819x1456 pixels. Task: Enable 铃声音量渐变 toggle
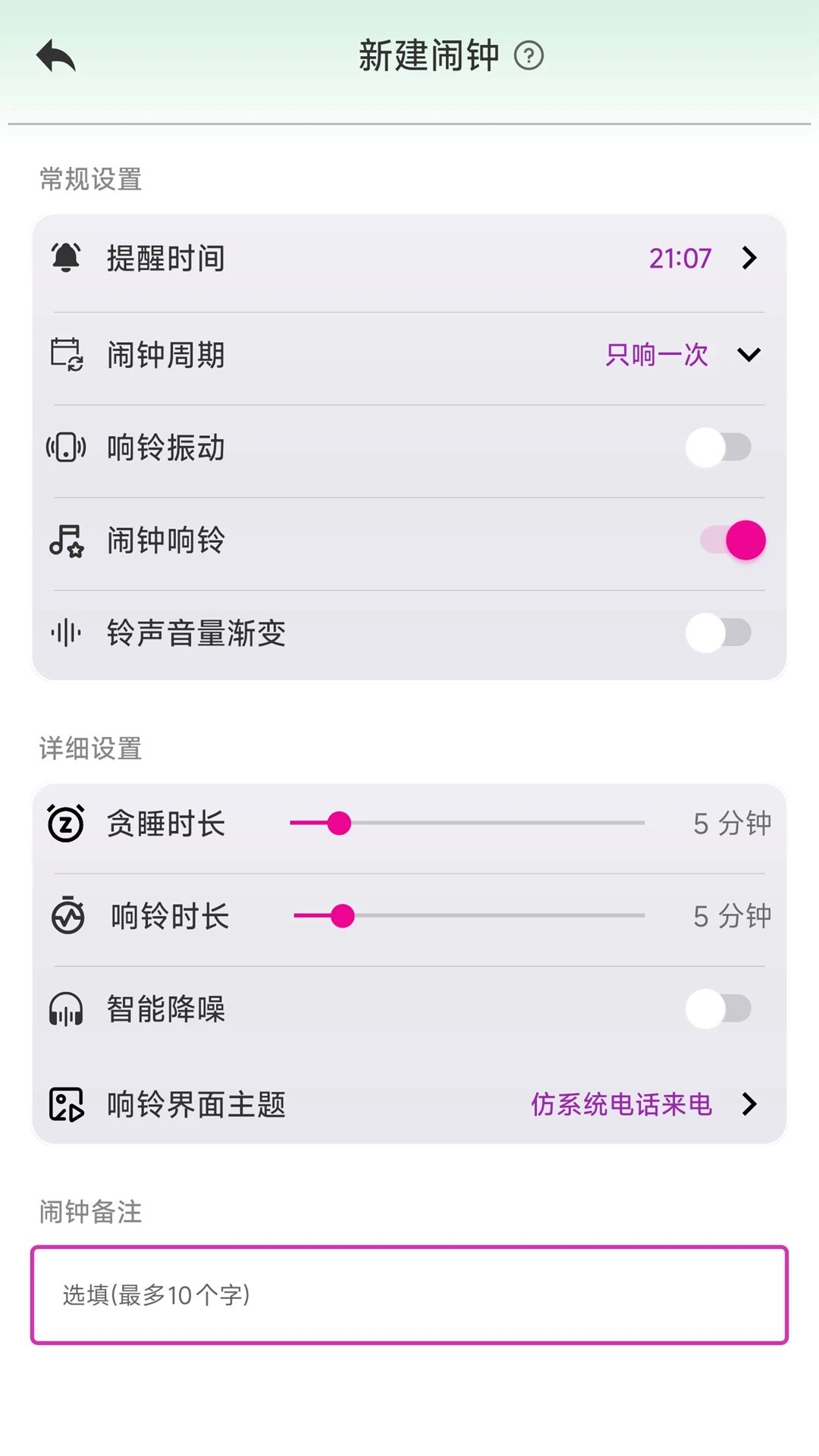click(719, 632)
